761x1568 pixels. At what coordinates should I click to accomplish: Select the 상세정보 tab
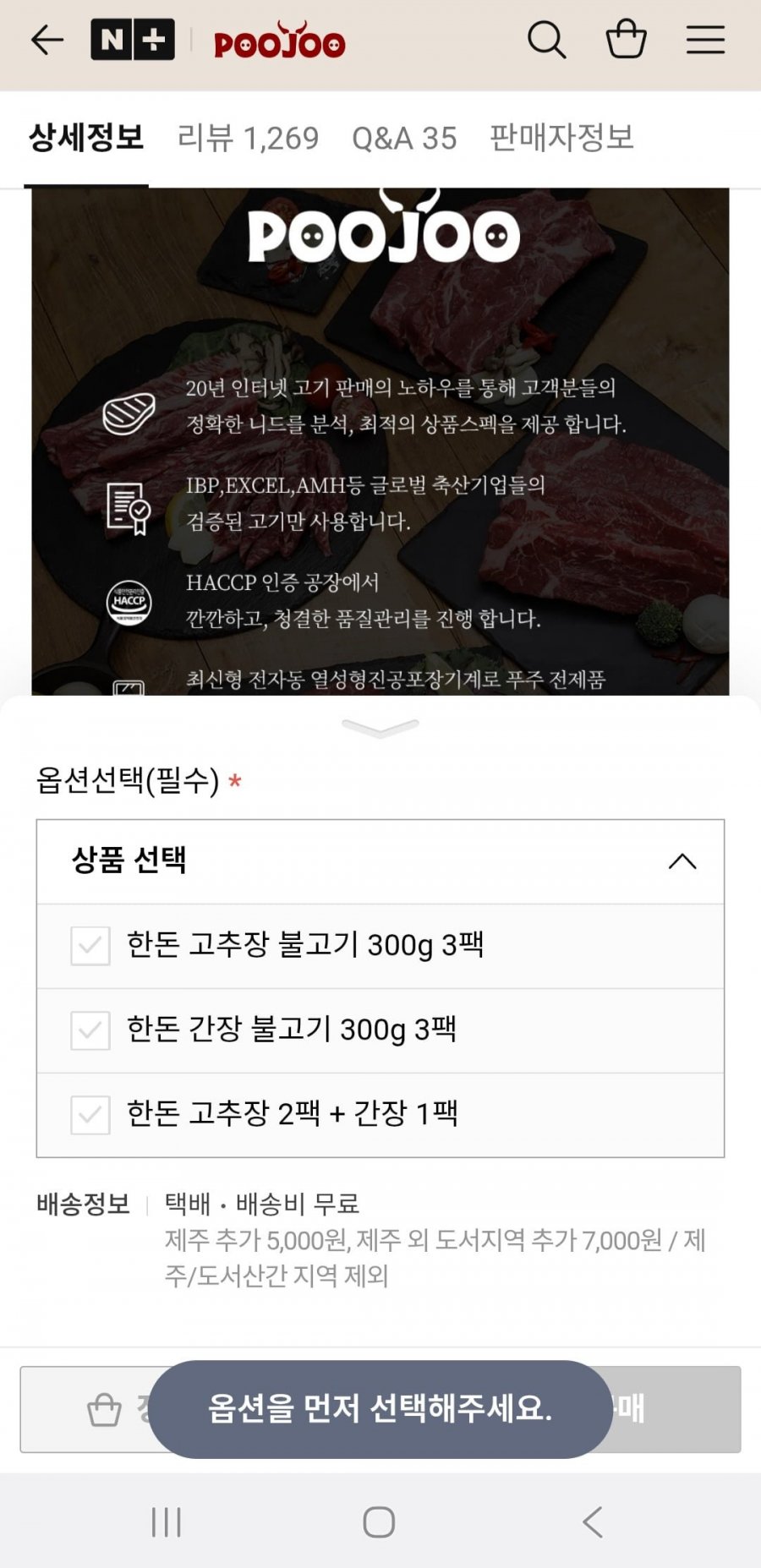(86, 138)
